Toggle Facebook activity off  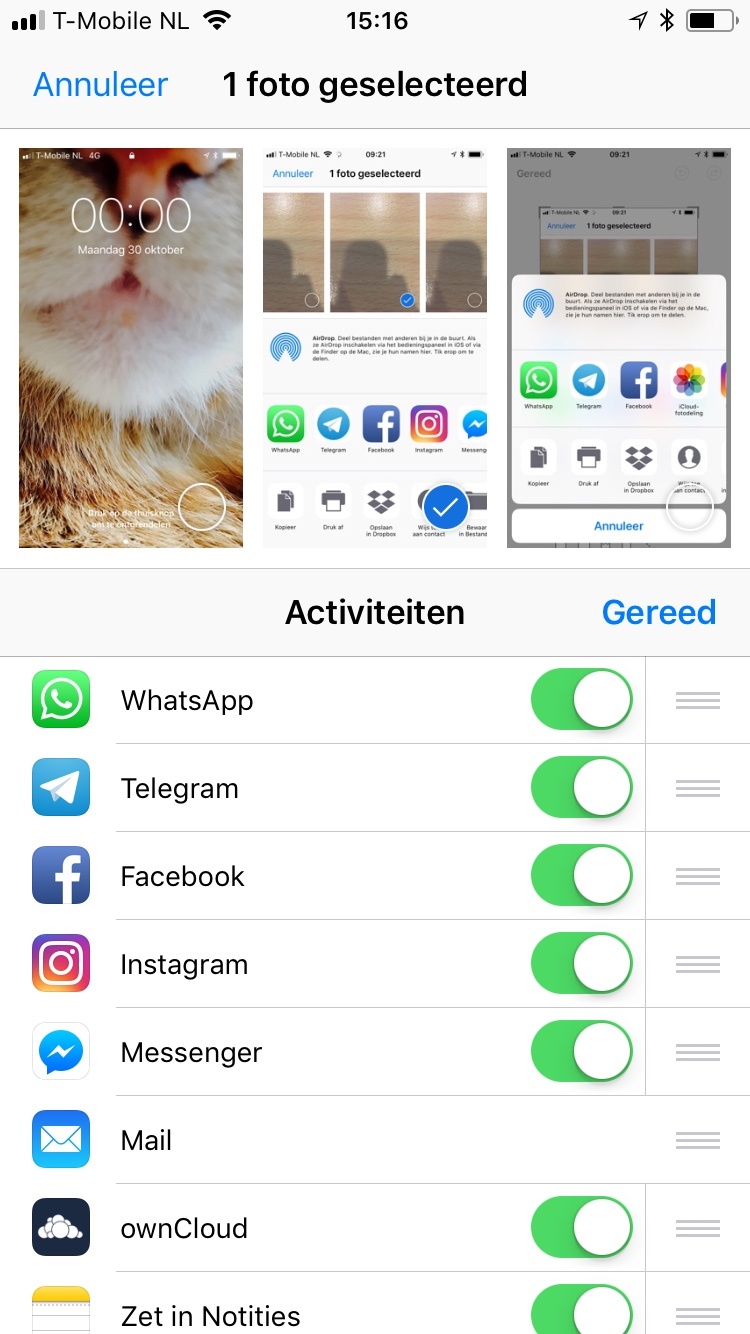point(582,876)
